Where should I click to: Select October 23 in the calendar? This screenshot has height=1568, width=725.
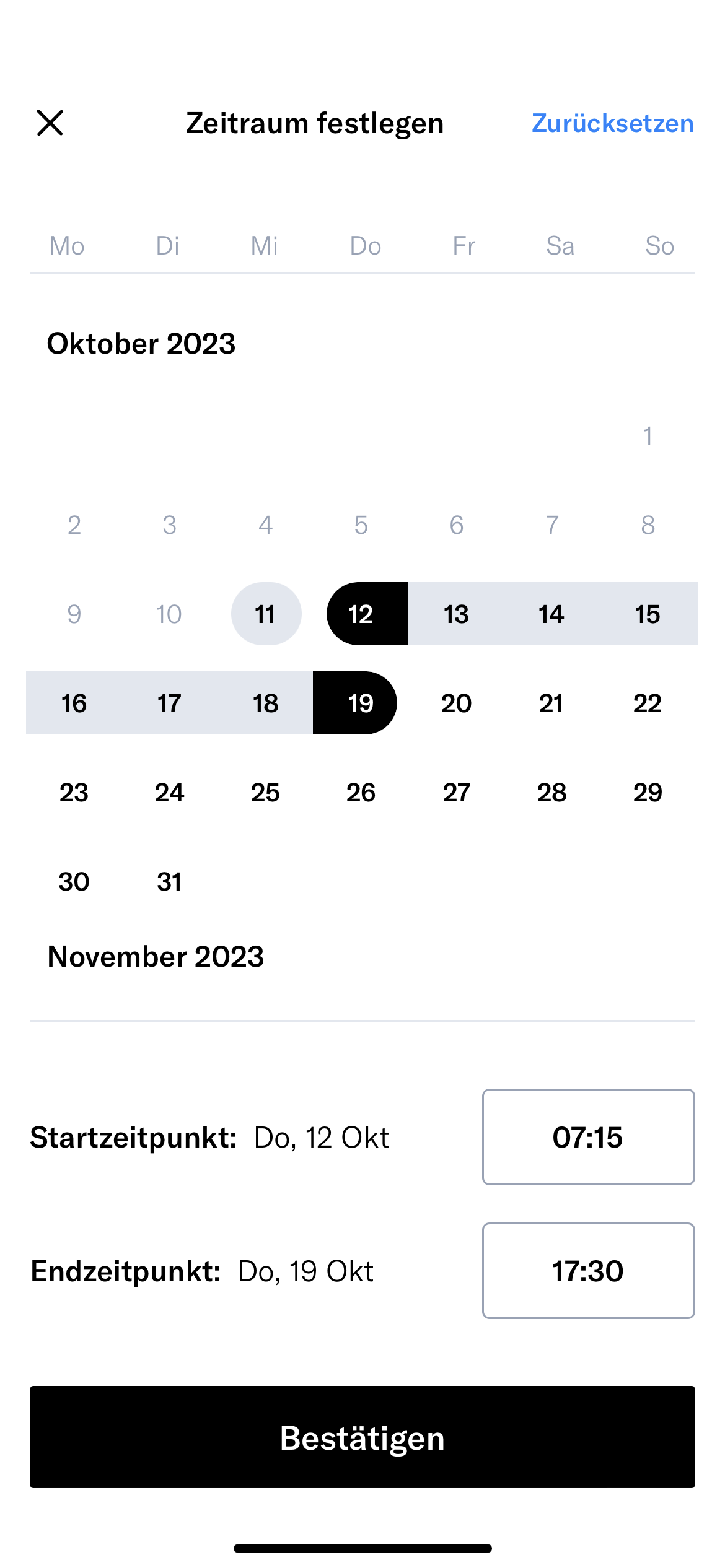tap(74, 793)
